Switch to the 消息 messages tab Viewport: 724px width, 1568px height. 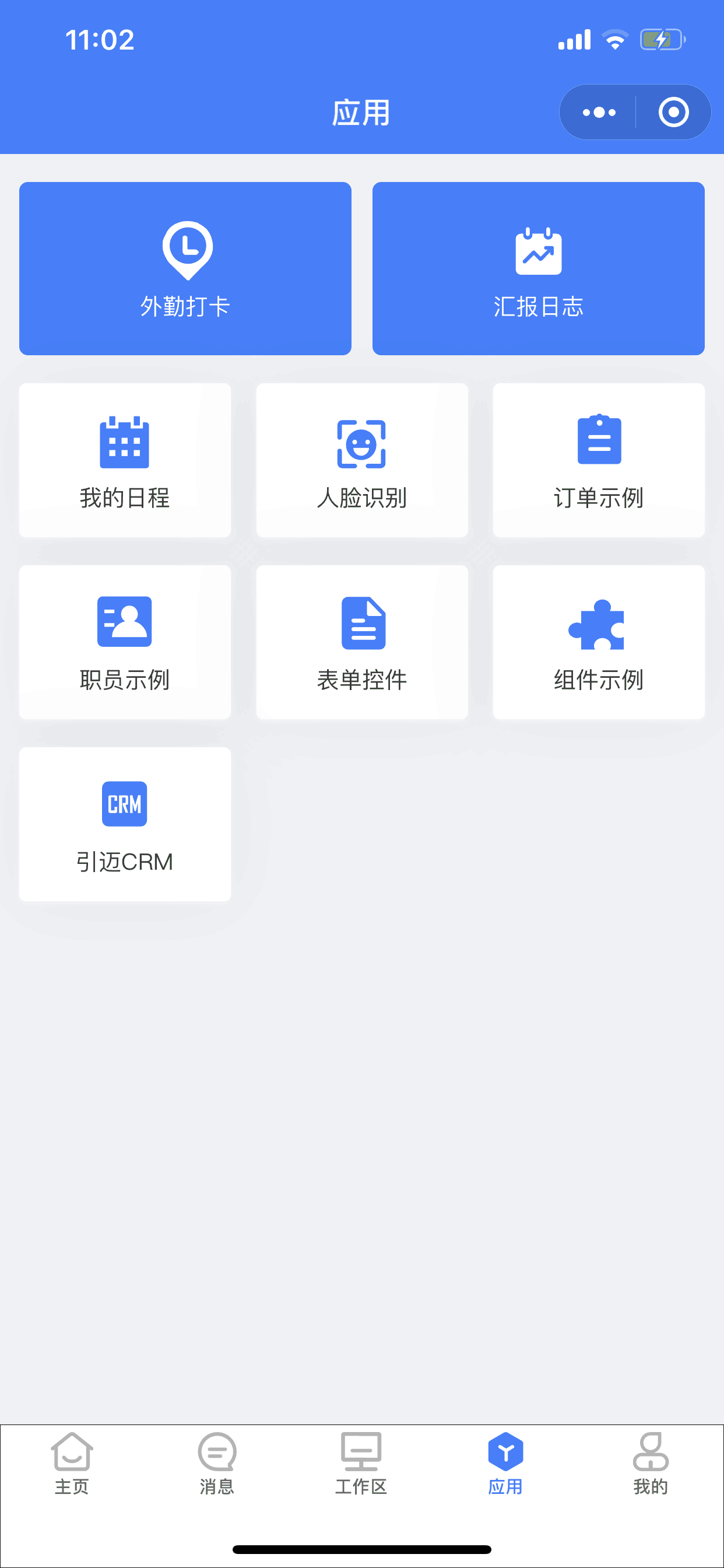click(217, 1467)
